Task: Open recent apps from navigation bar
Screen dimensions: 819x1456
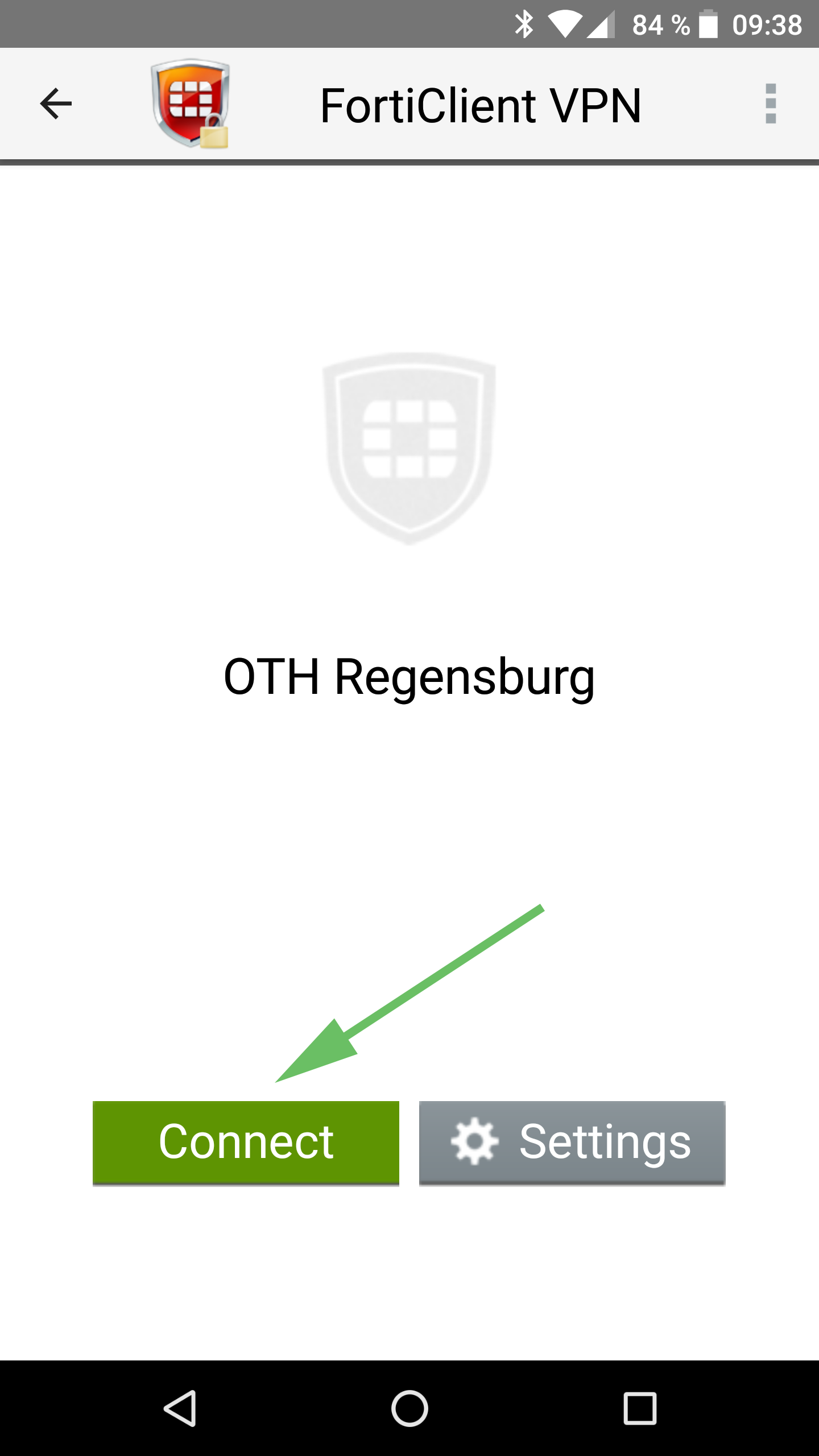Action: 640,1408
